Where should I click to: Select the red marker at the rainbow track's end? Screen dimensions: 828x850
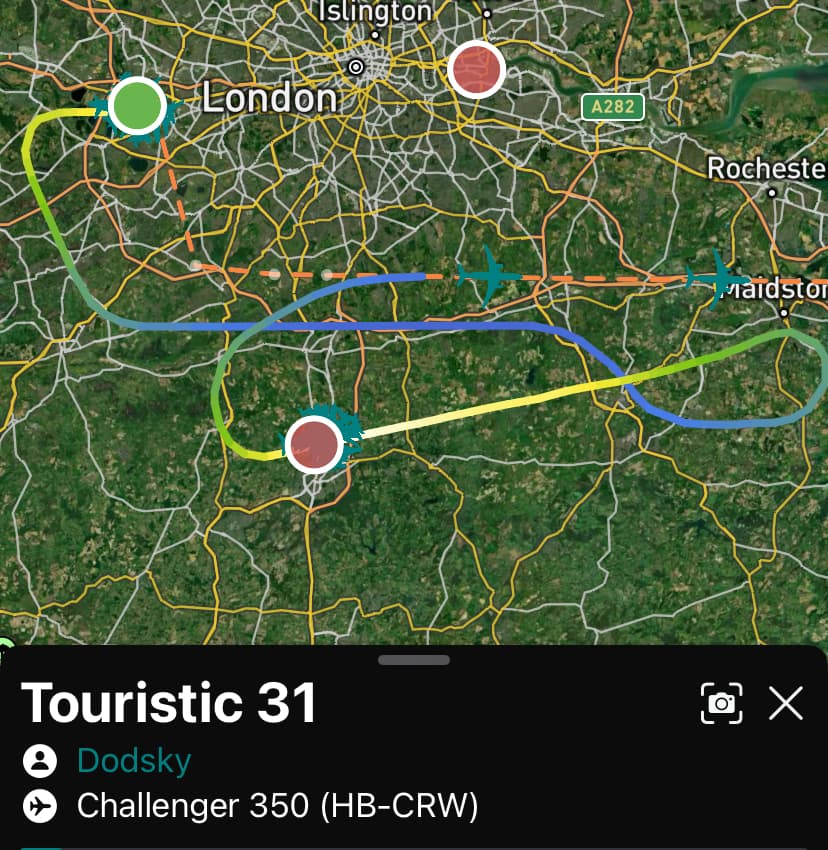coord(314,444)
